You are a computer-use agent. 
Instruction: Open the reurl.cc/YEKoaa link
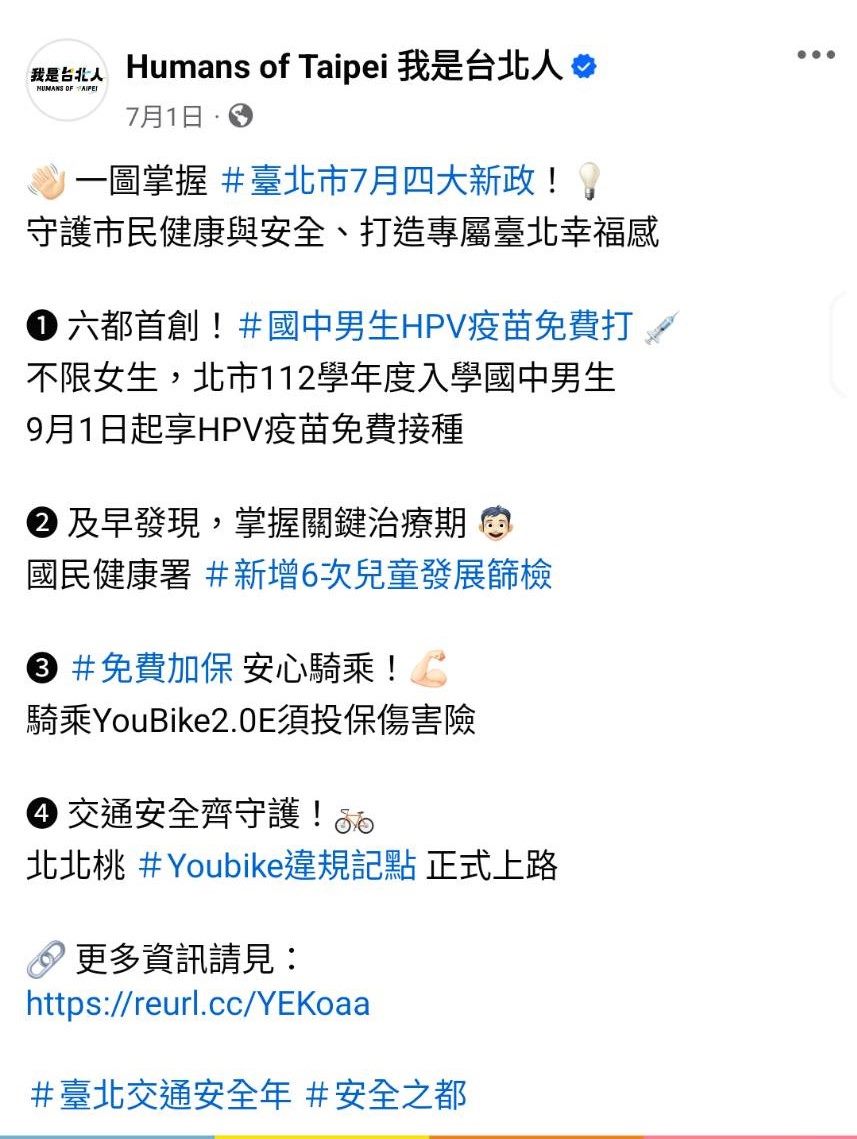tap(198, 1003)
